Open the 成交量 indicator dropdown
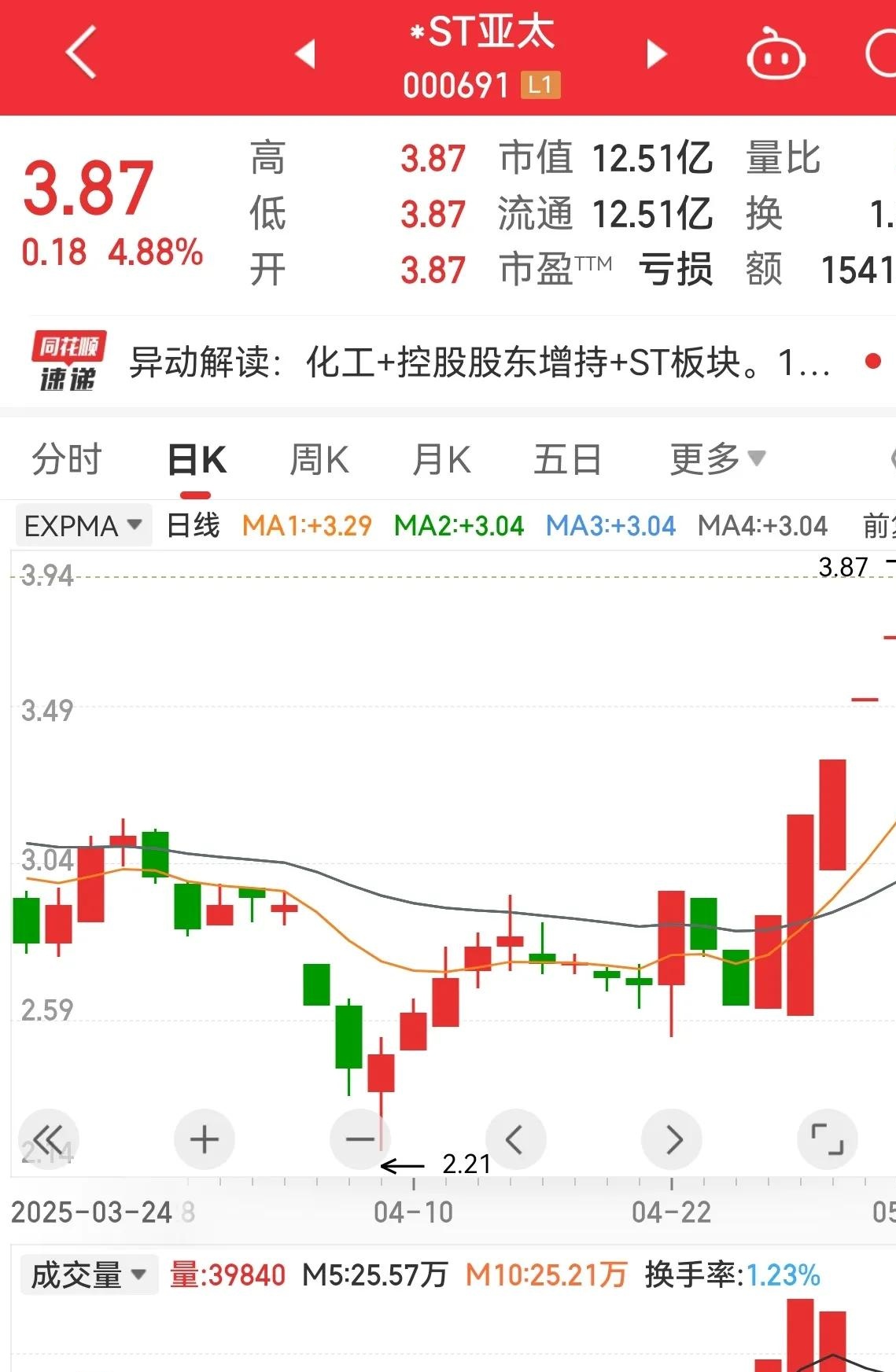Viewport: 896px width, 1372px height. tap(88, 1273)
